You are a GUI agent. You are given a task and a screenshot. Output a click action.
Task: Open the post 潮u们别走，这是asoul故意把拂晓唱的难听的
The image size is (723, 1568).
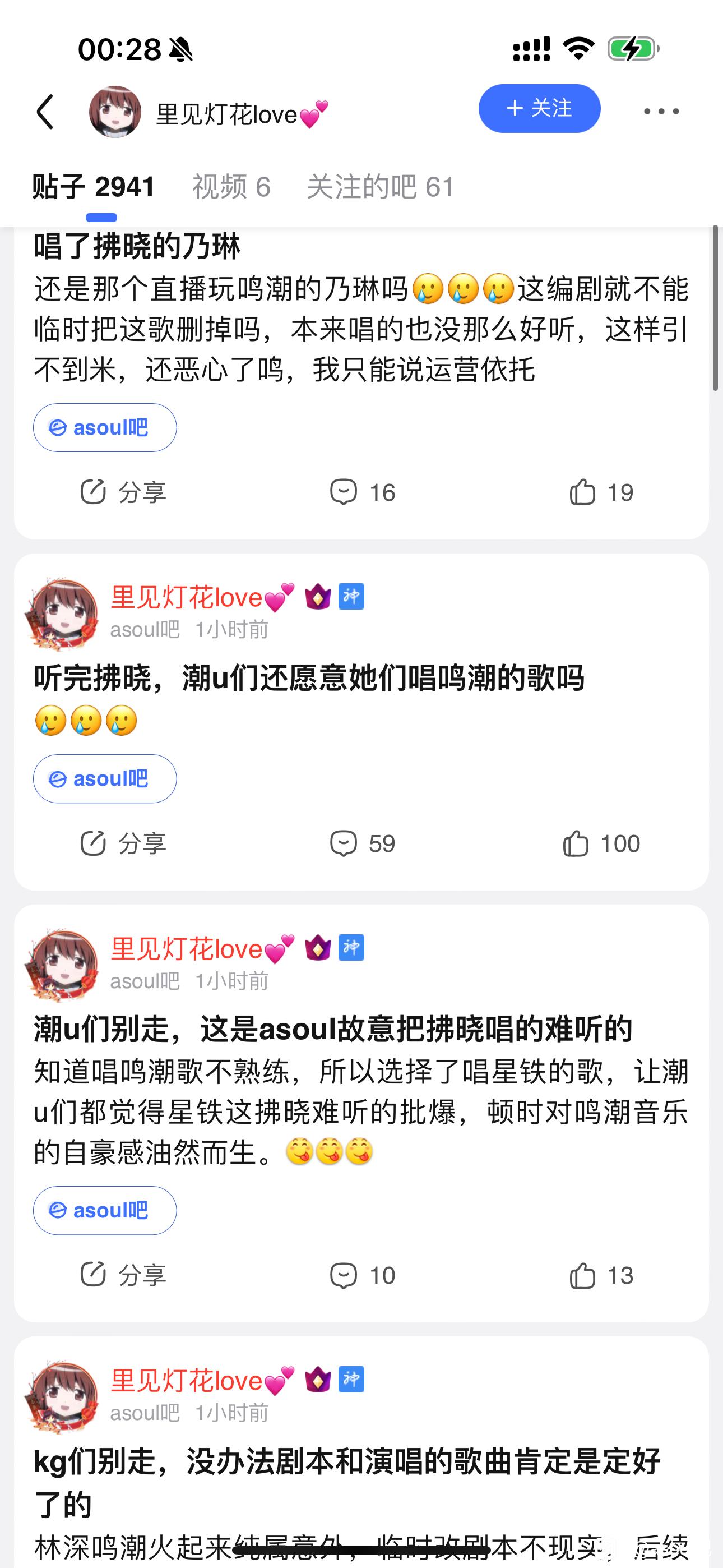point(333,1029)
